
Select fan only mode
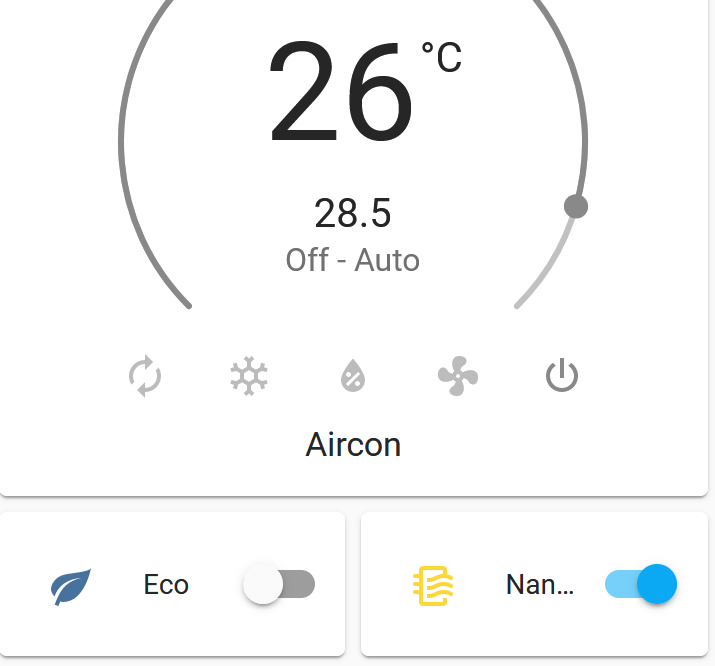(457, 377)
